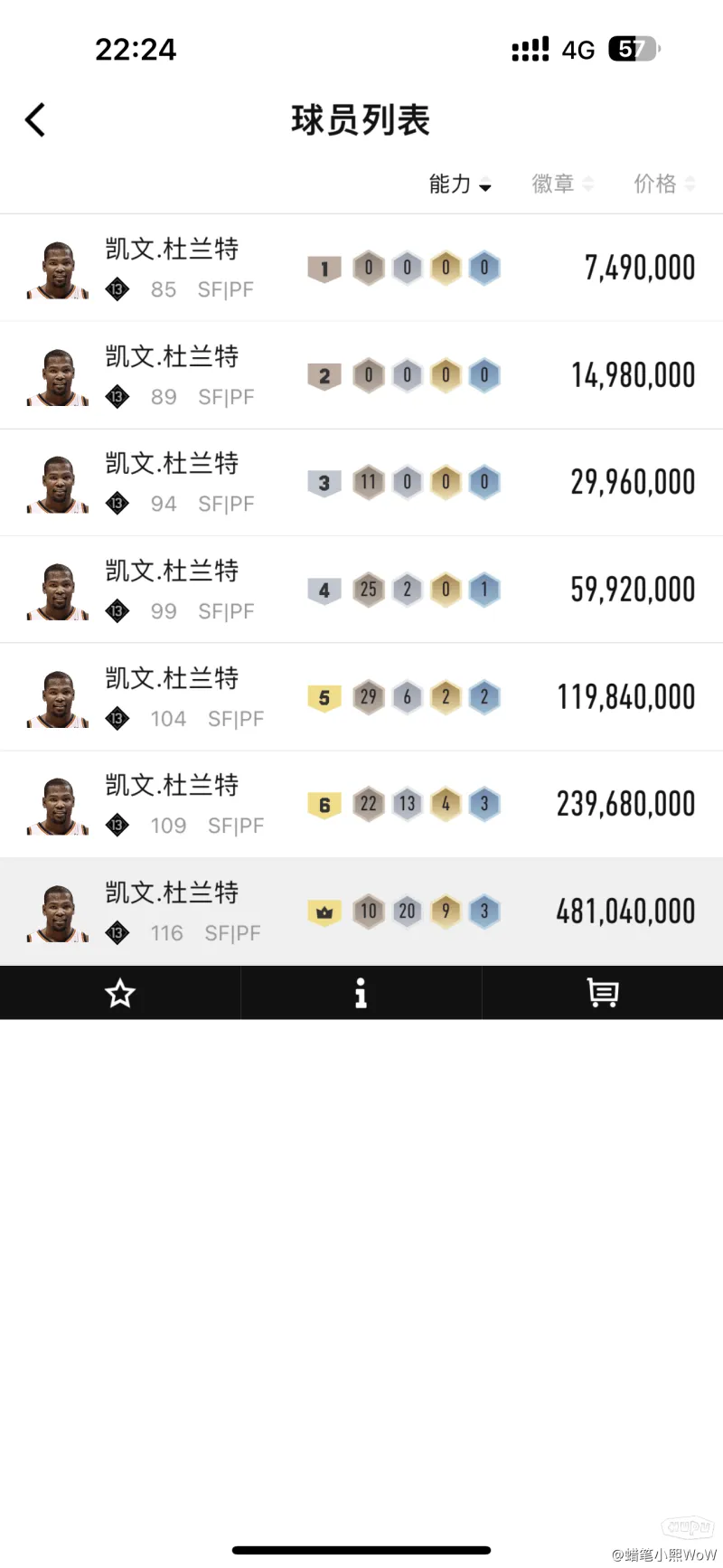Select the 凯文.杜兰特 card rated 89

point(361,375)
